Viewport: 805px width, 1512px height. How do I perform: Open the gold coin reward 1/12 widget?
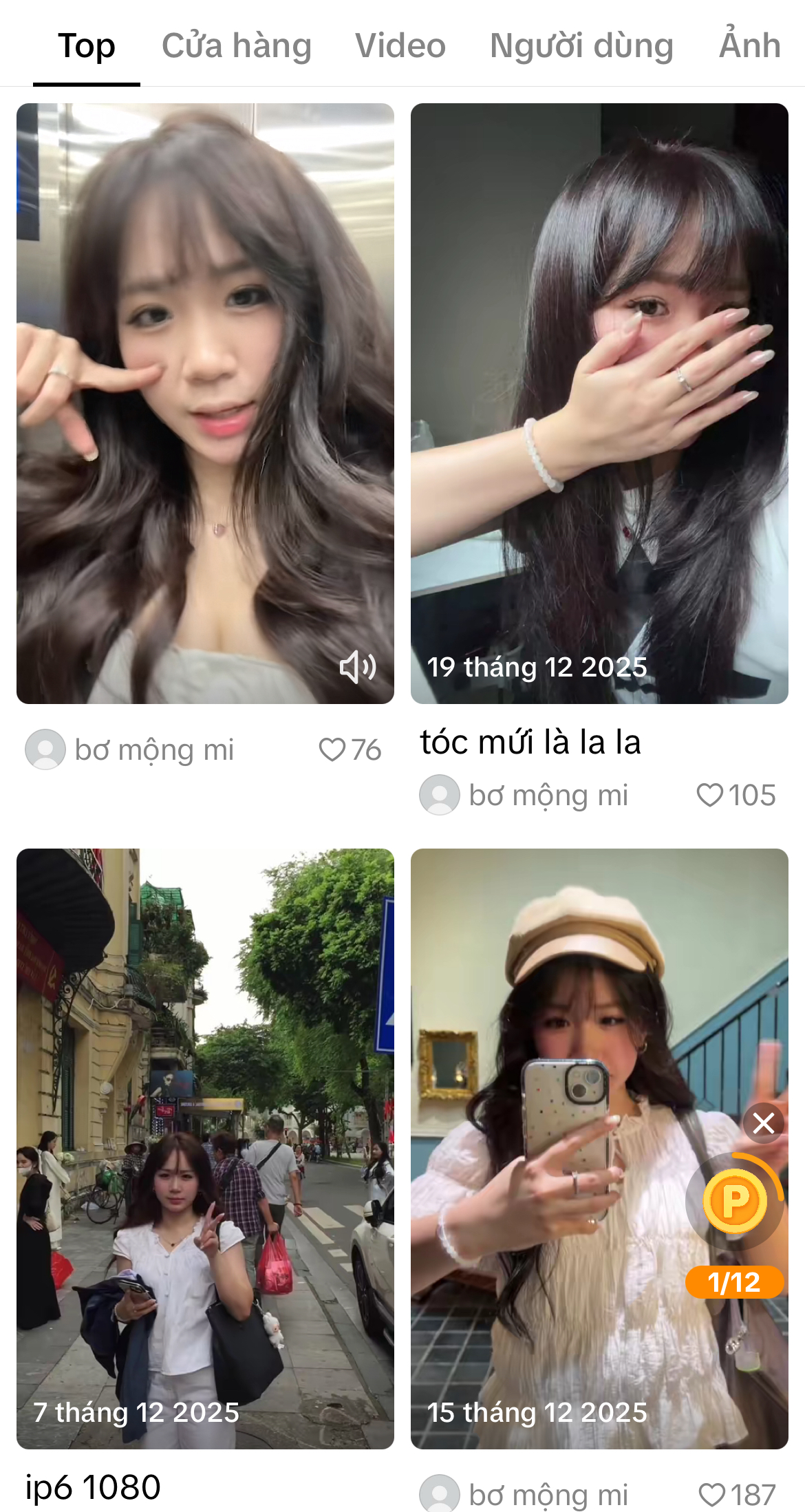pos(735,1202)
